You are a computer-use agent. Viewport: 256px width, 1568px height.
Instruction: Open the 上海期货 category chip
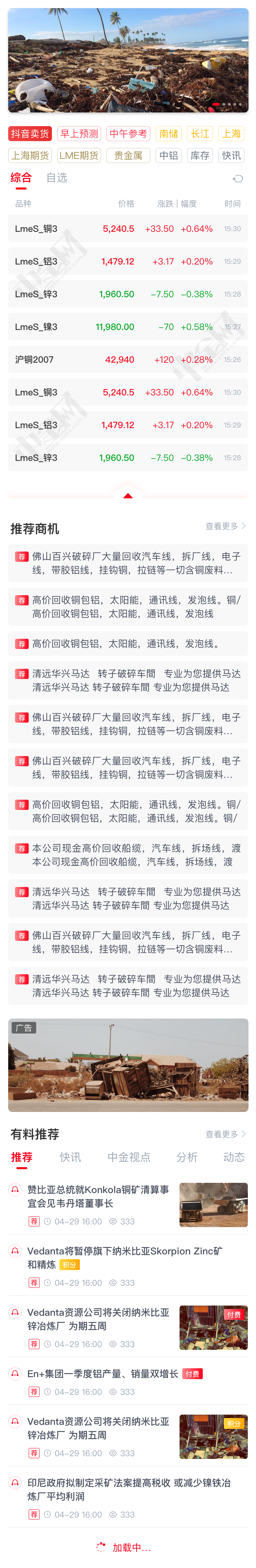coord(30,156)
